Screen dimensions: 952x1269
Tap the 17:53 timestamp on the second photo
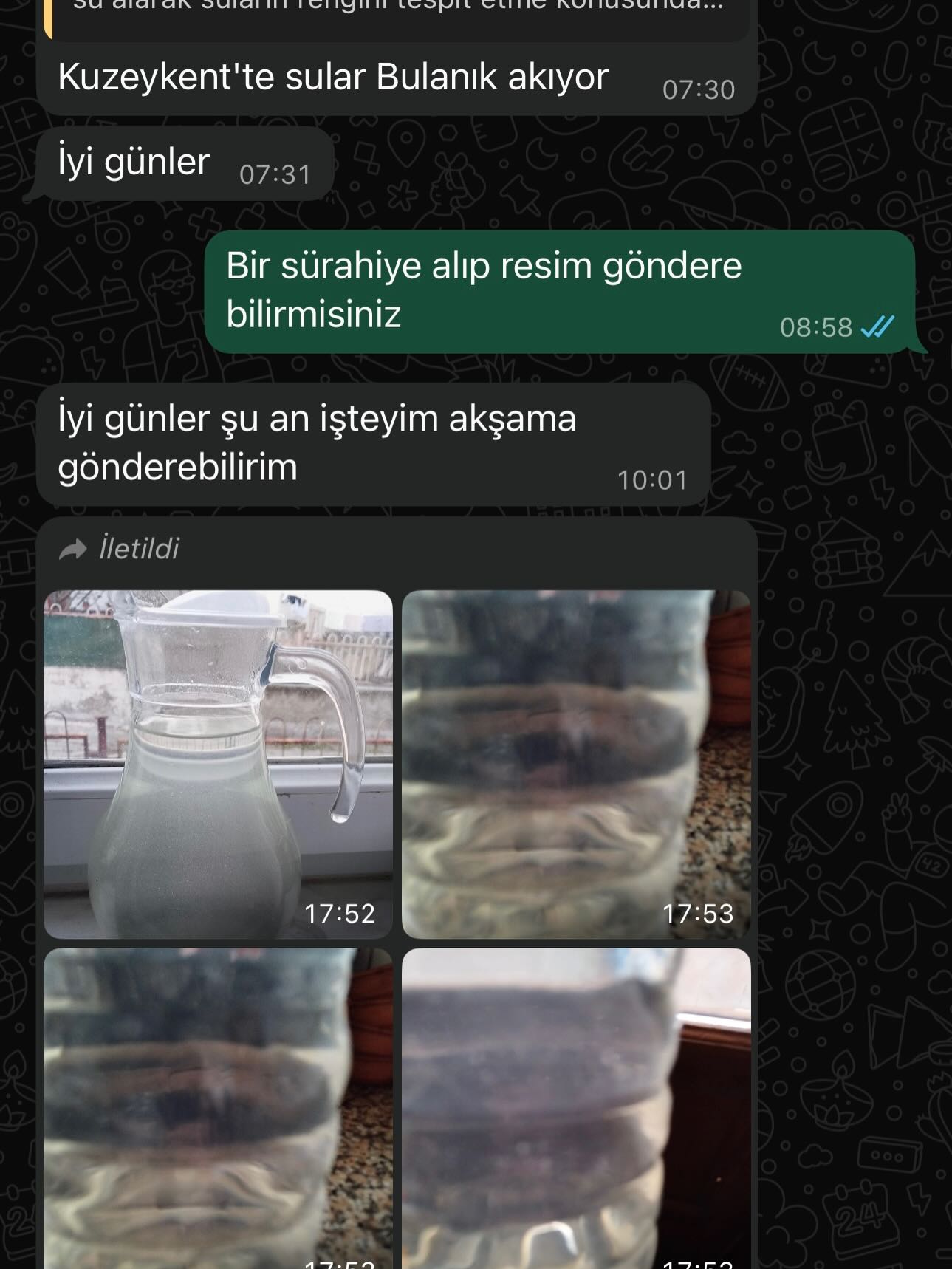tap(699, 912)
